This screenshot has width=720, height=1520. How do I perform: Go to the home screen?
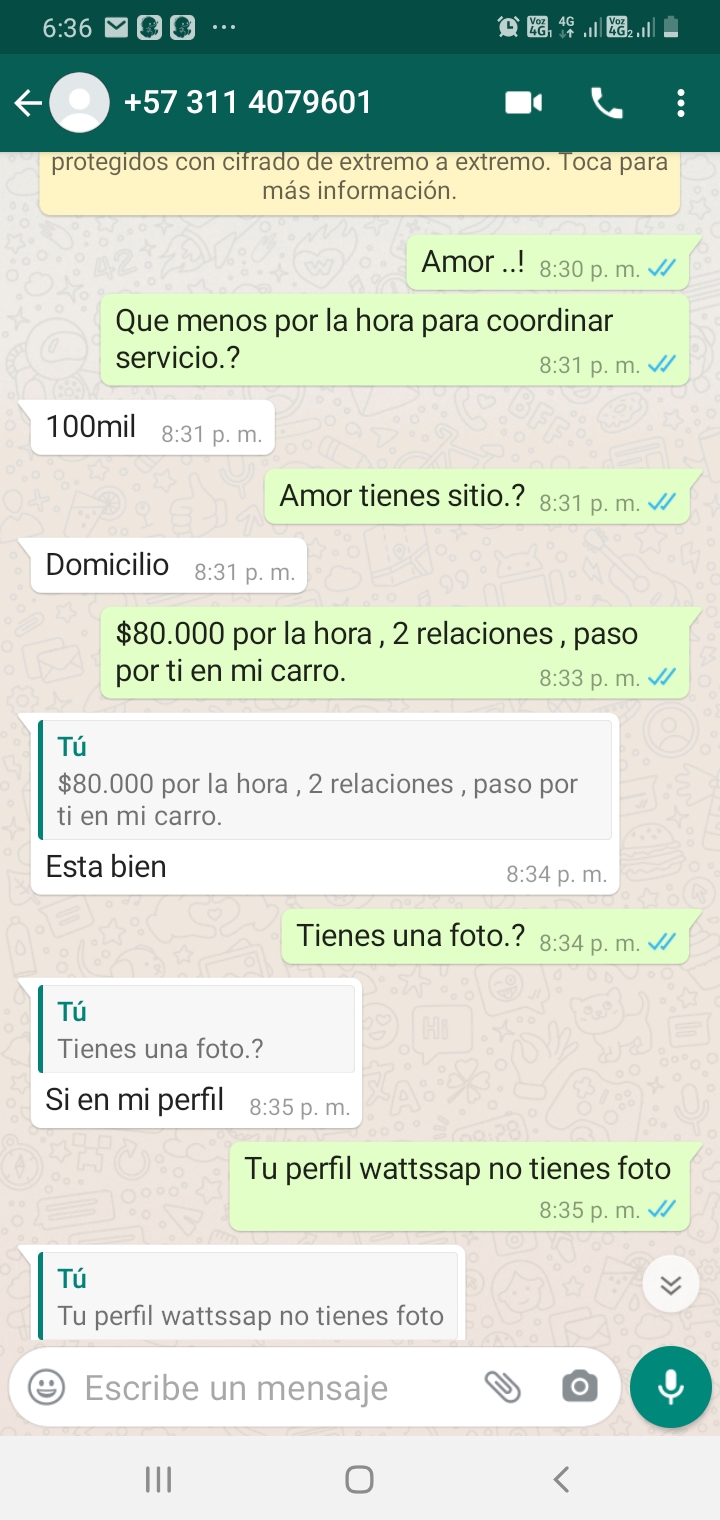[359, 1479]
